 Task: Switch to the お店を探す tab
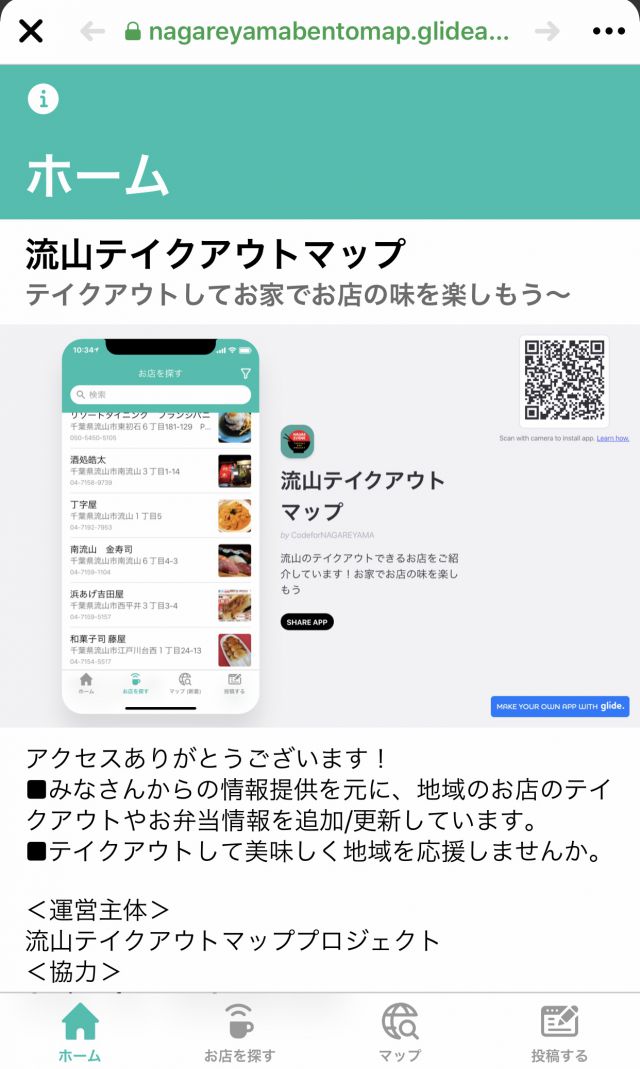tap(239, 1032)
